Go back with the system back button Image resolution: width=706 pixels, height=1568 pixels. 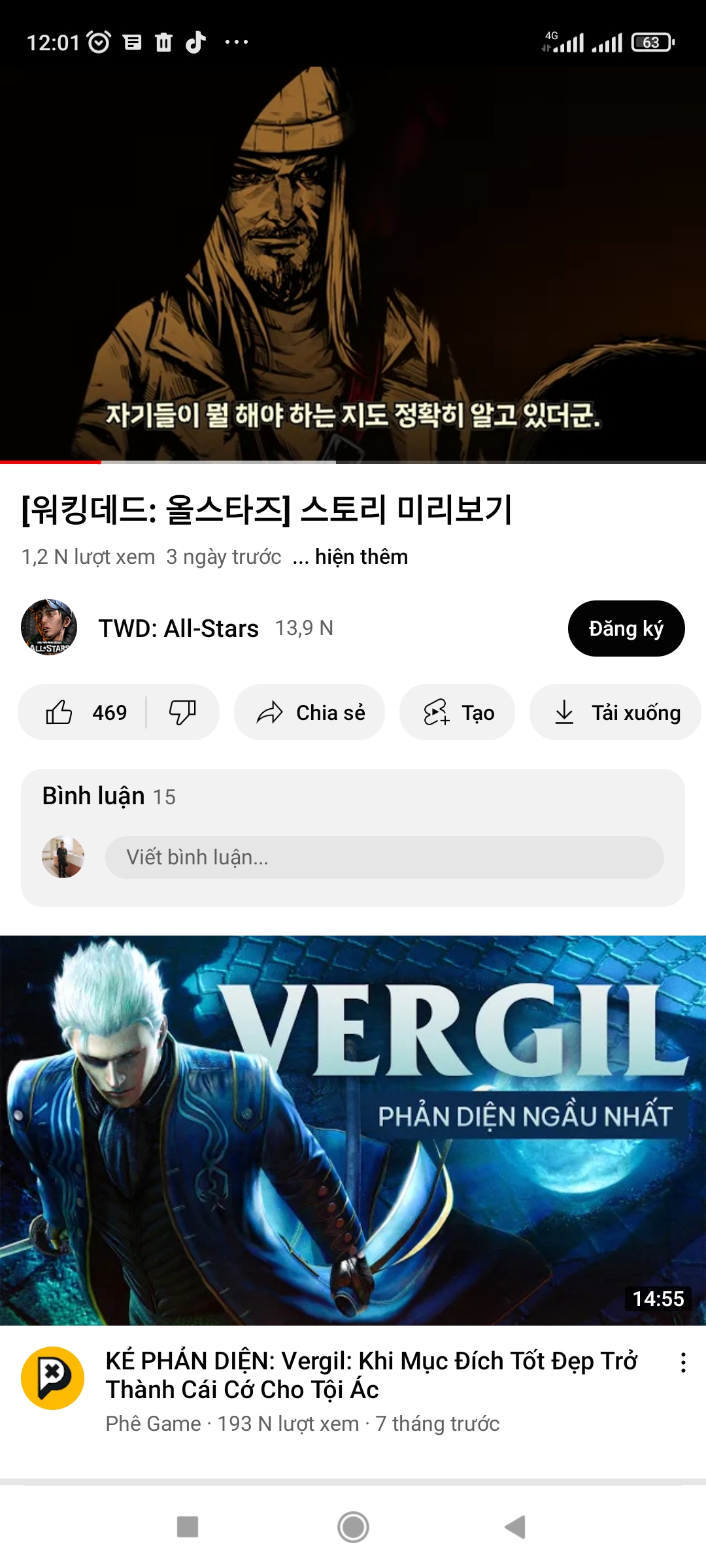516,1527
